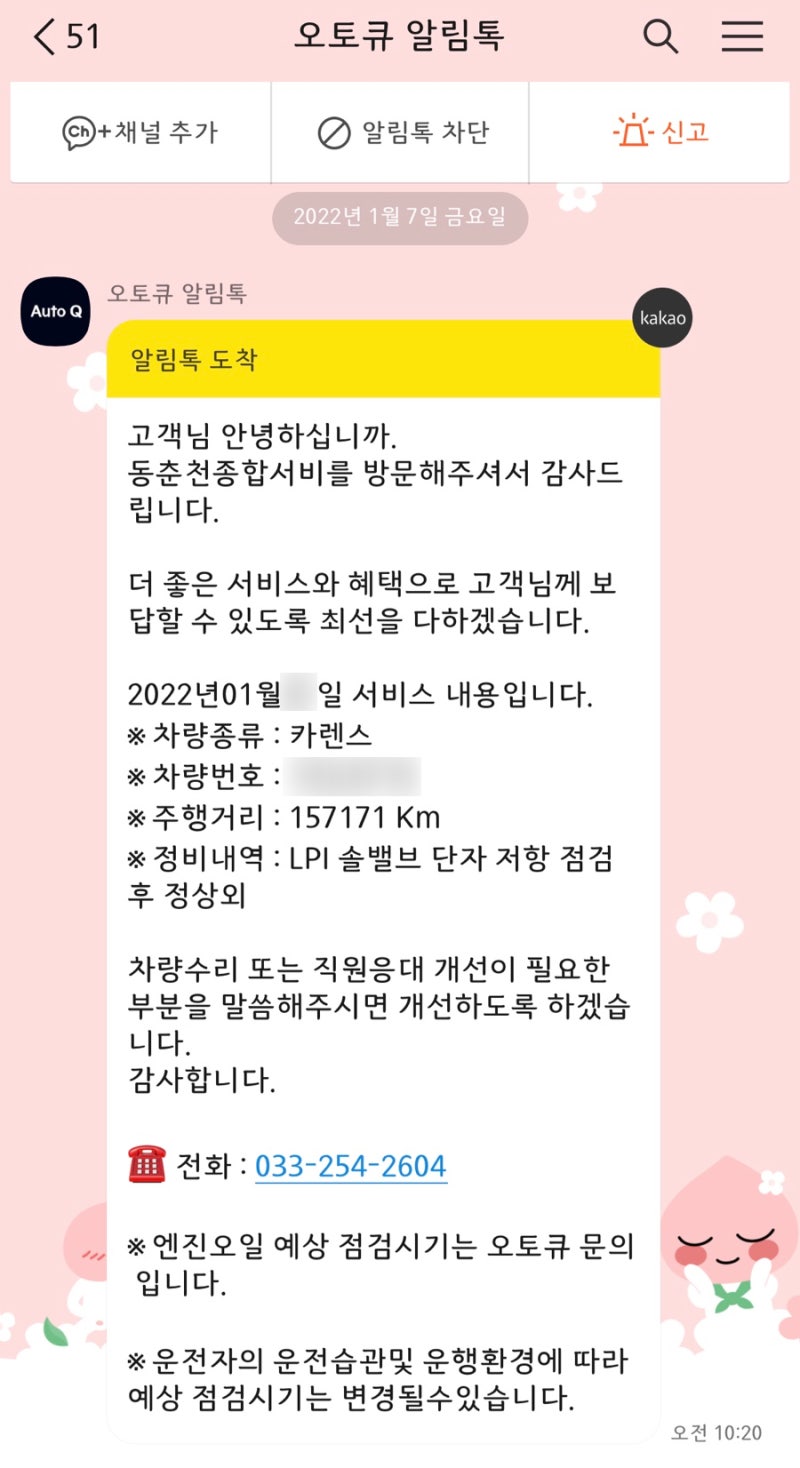This screenshot has height=1468, width=800.
Task: Open the search icon in the top bar
Action: pos(659,36)
